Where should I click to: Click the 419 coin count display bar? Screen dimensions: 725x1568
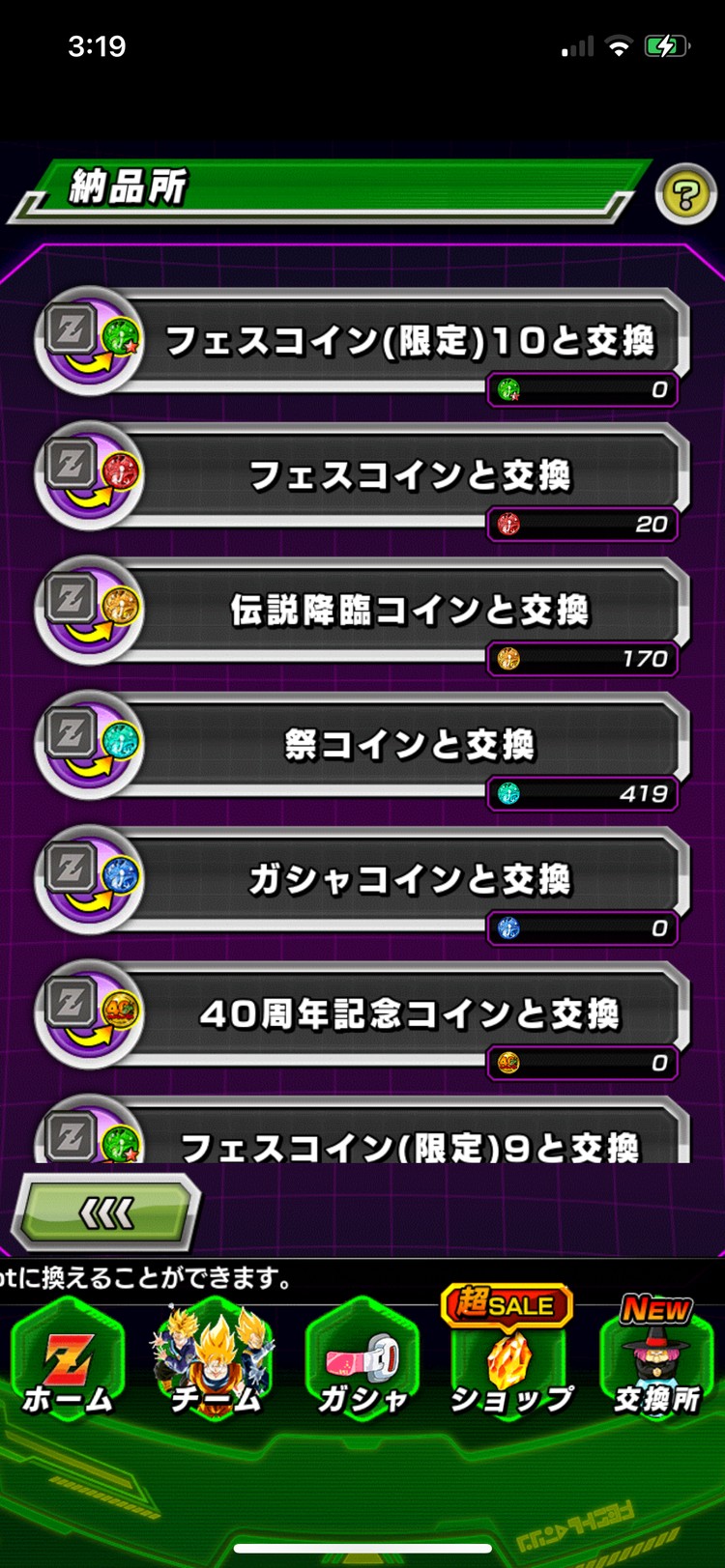(x=583, y=795)
